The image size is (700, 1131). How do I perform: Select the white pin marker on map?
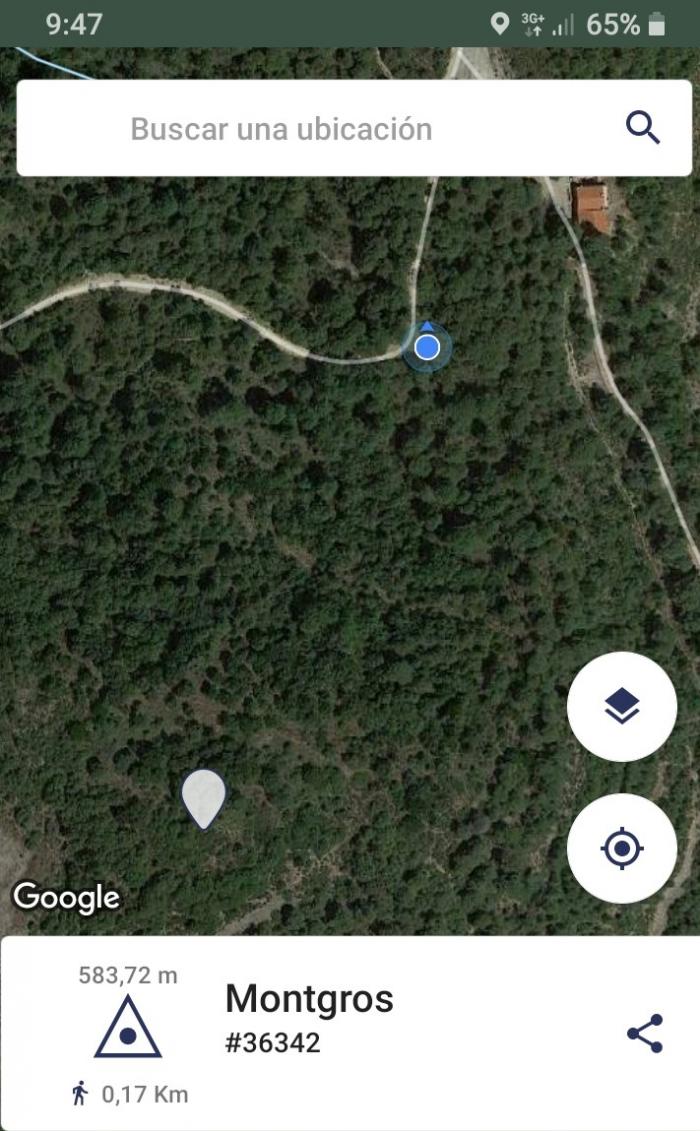coord(204,798)
